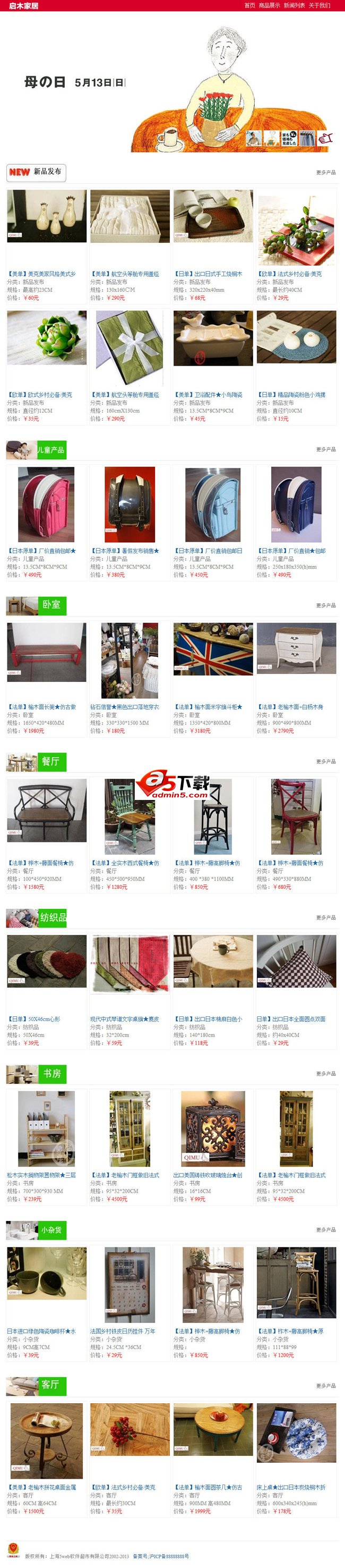The height and width of the screenshot is (1568, 345).
Task: Visit the 关于我们 page
Action: [x=319, y=5]
